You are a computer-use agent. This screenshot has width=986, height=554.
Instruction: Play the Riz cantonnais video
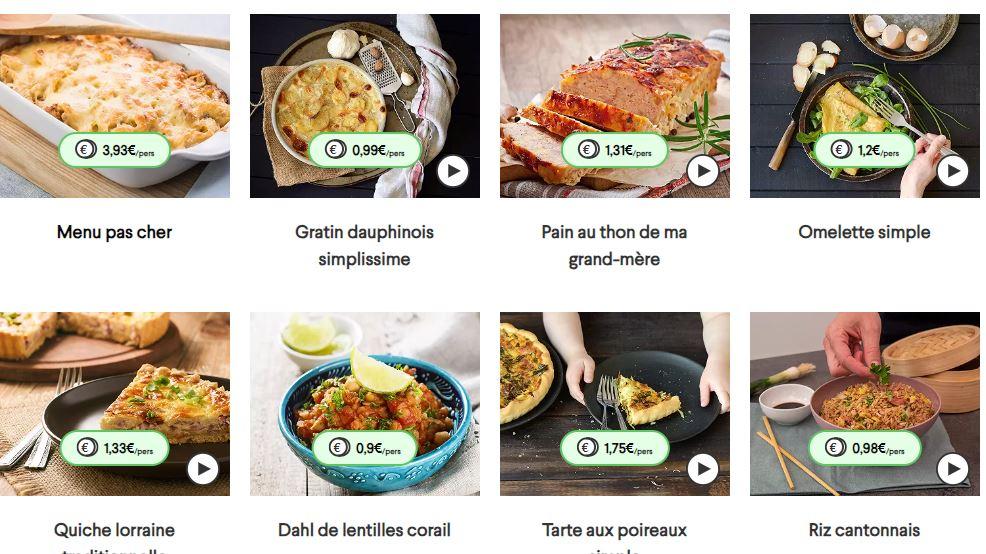click(953, 468)
